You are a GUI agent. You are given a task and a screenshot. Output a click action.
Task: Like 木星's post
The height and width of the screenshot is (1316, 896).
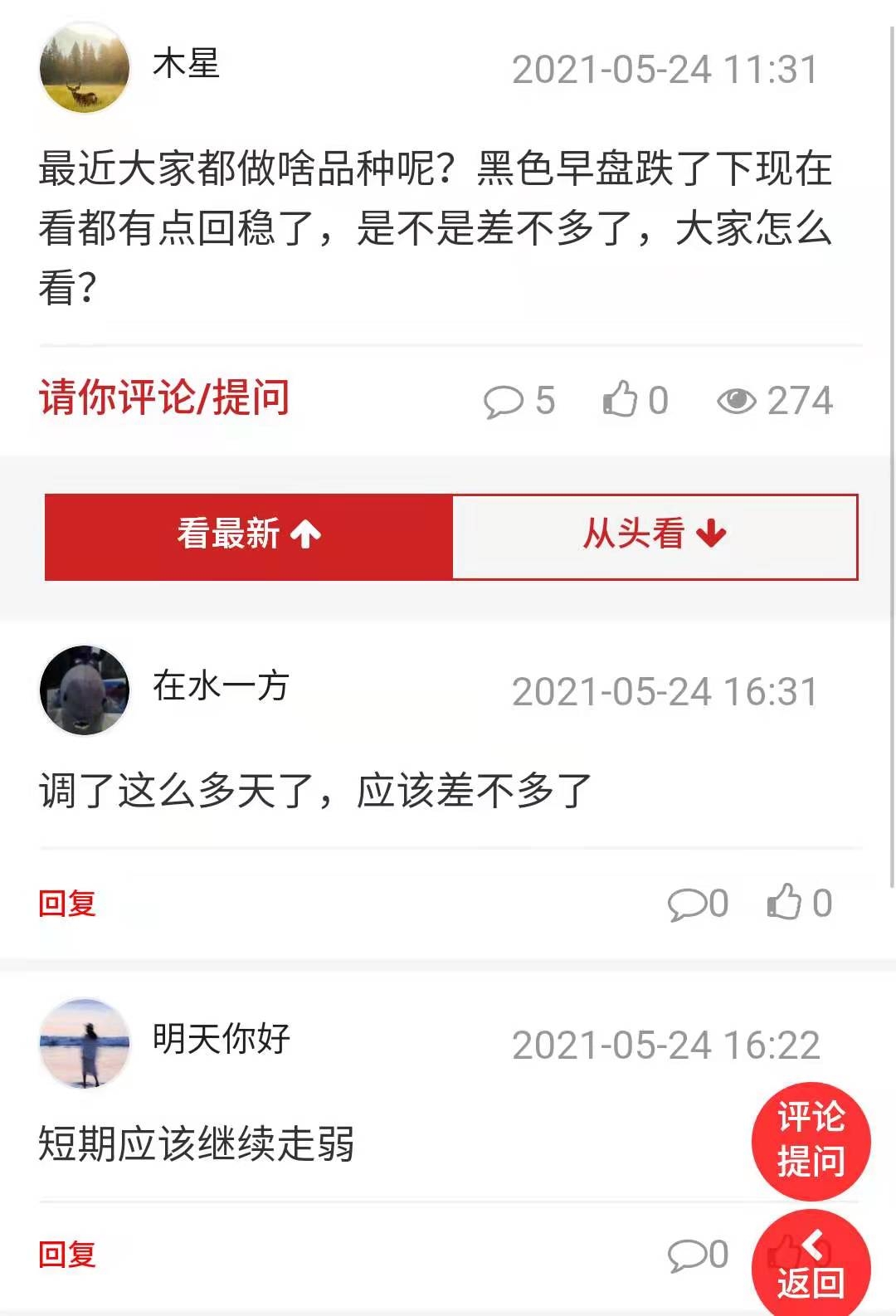(x=620, y=400)
